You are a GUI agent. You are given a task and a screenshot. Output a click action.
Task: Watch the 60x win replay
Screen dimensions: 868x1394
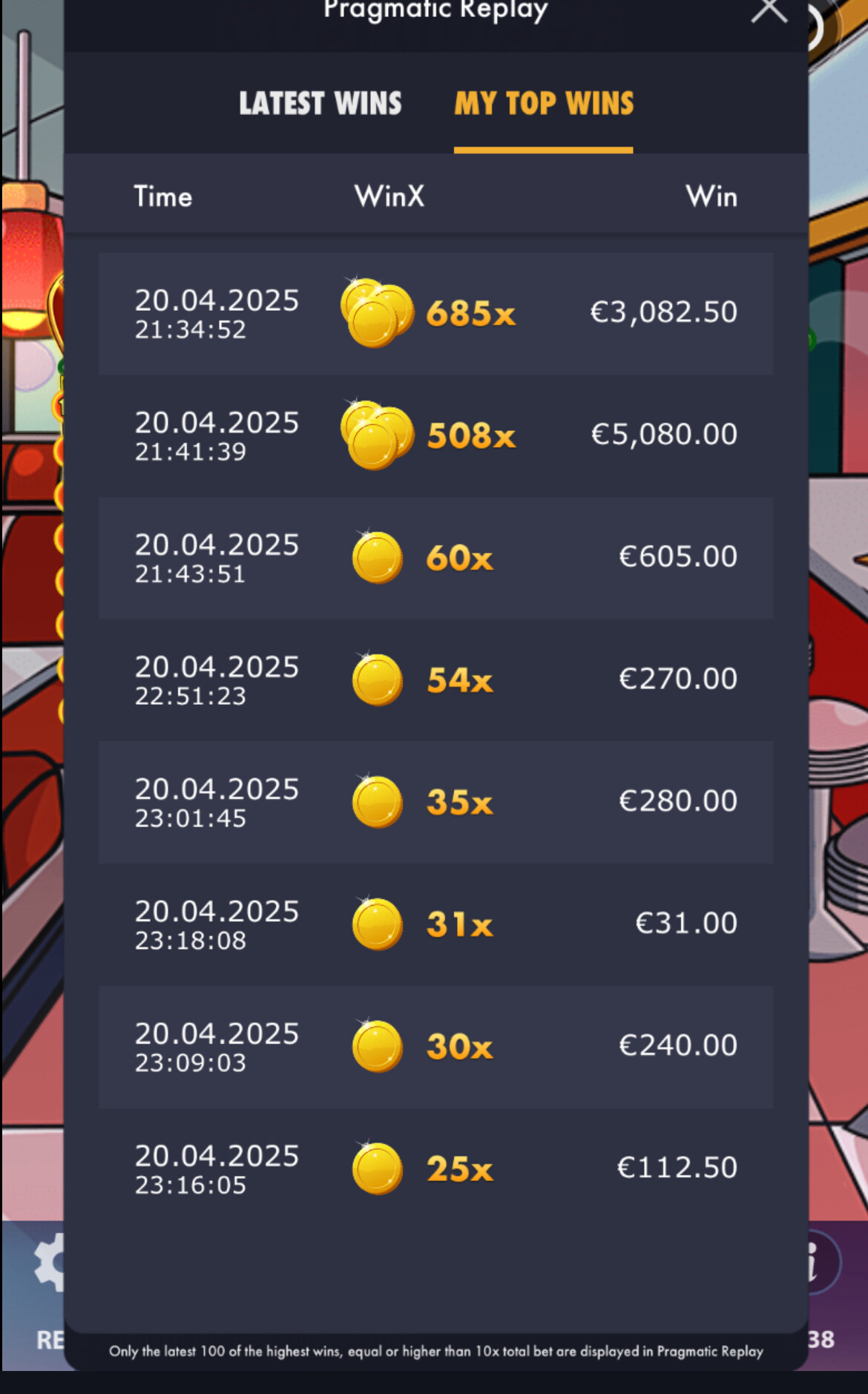[x=435, y=558]
